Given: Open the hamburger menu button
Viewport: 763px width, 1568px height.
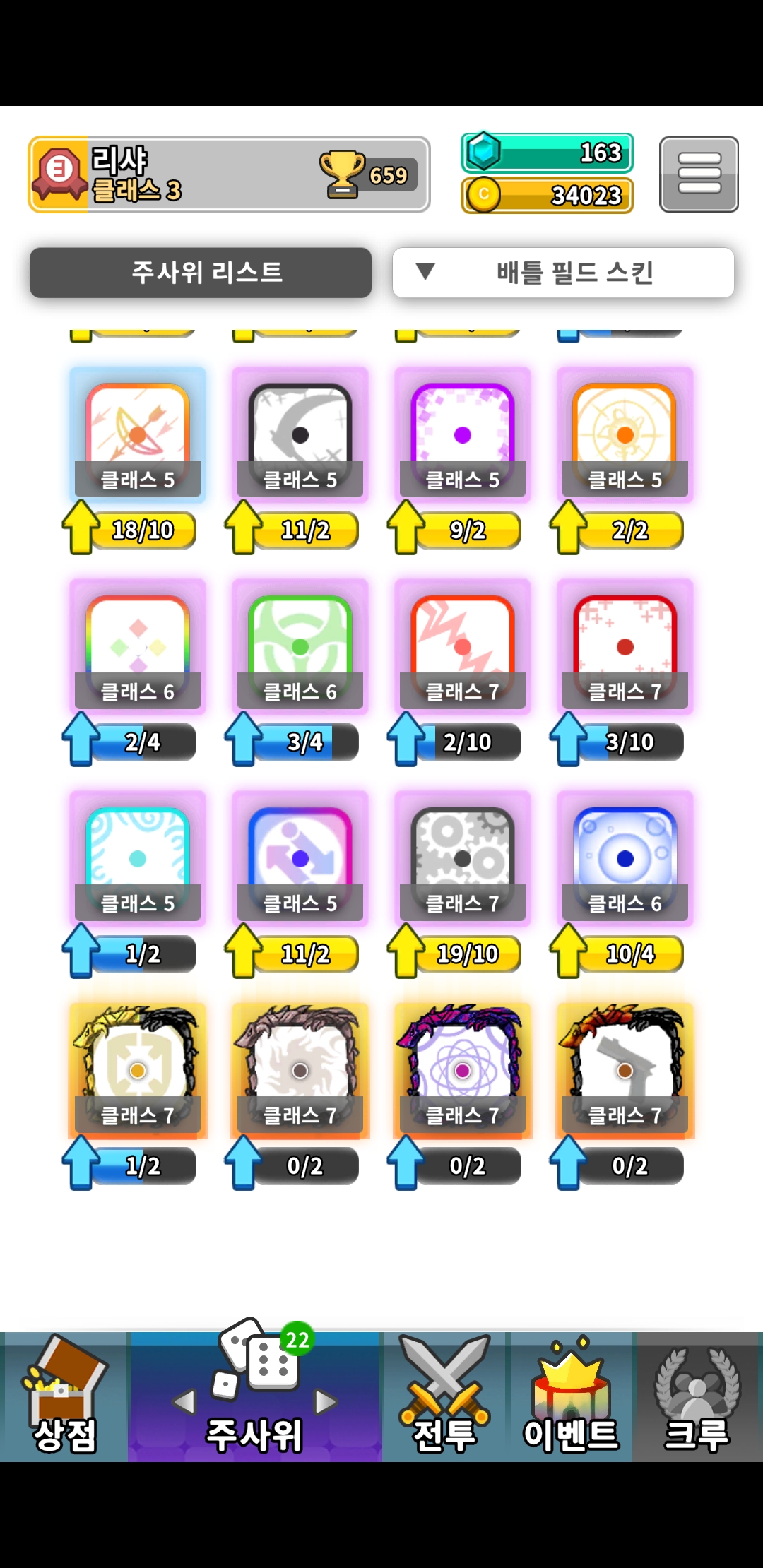Looking at the screenshot, I should tap(699, 174).
